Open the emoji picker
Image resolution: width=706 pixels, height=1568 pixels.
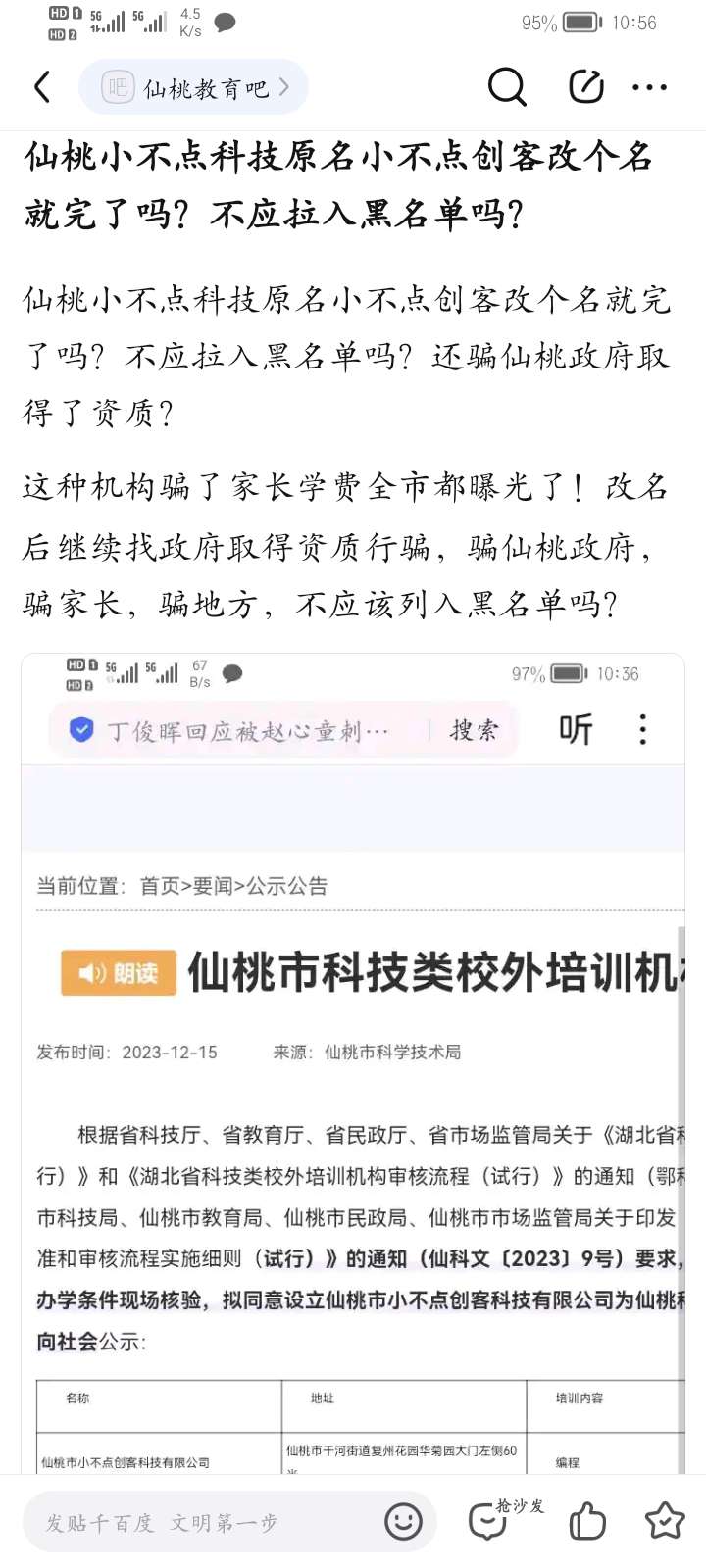tap(403, 1522)
